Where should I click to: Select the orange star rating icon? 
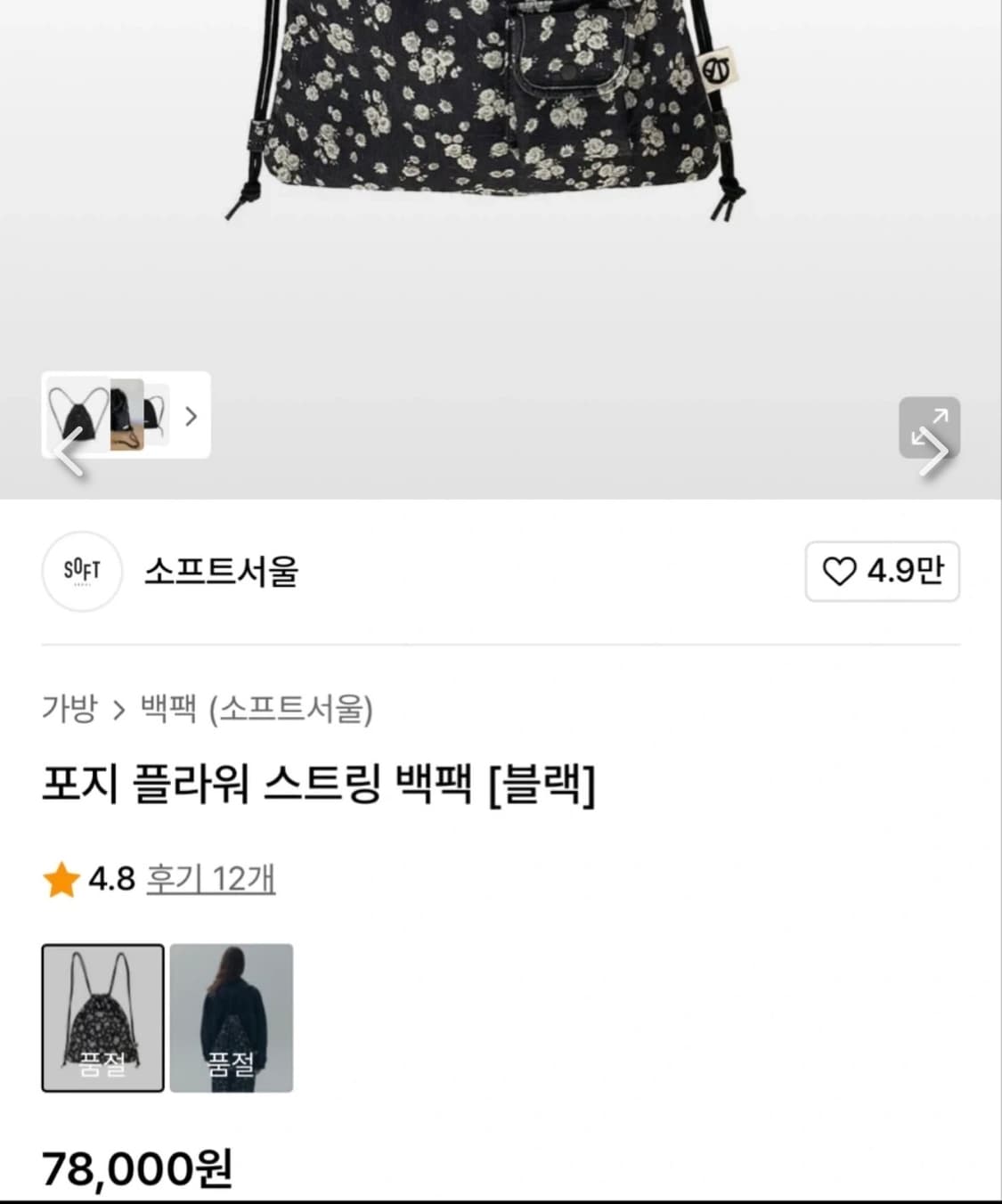[x=61, y=878]
